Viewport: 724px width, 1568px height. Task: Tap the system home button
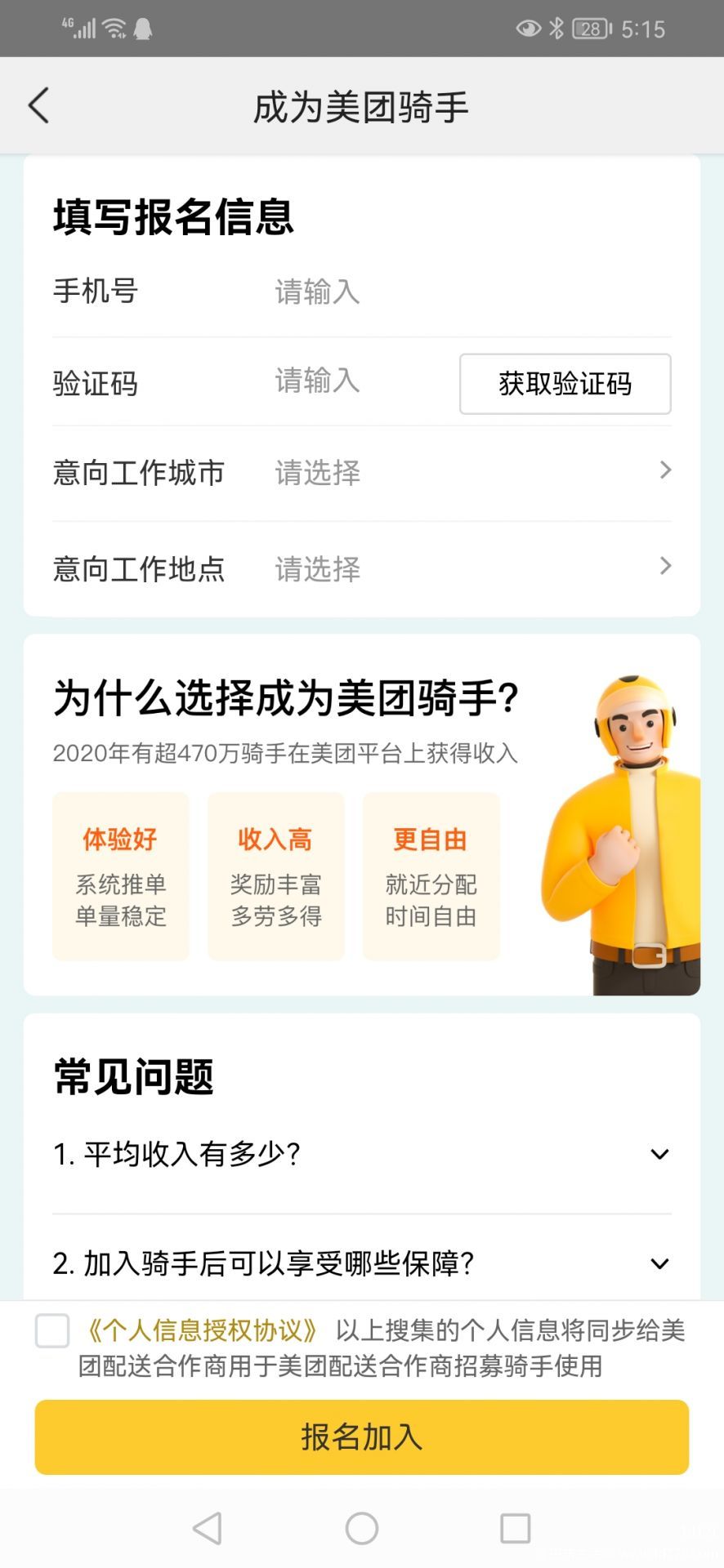click(x=362, y=1528)
